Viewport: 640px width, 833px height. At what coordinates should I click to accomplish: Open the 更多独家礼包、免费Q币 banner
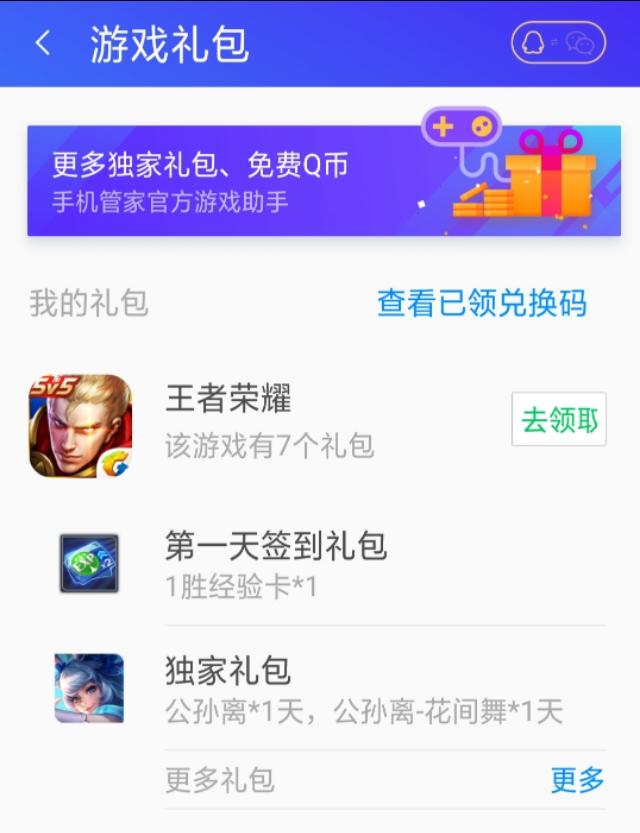(323, 180)
